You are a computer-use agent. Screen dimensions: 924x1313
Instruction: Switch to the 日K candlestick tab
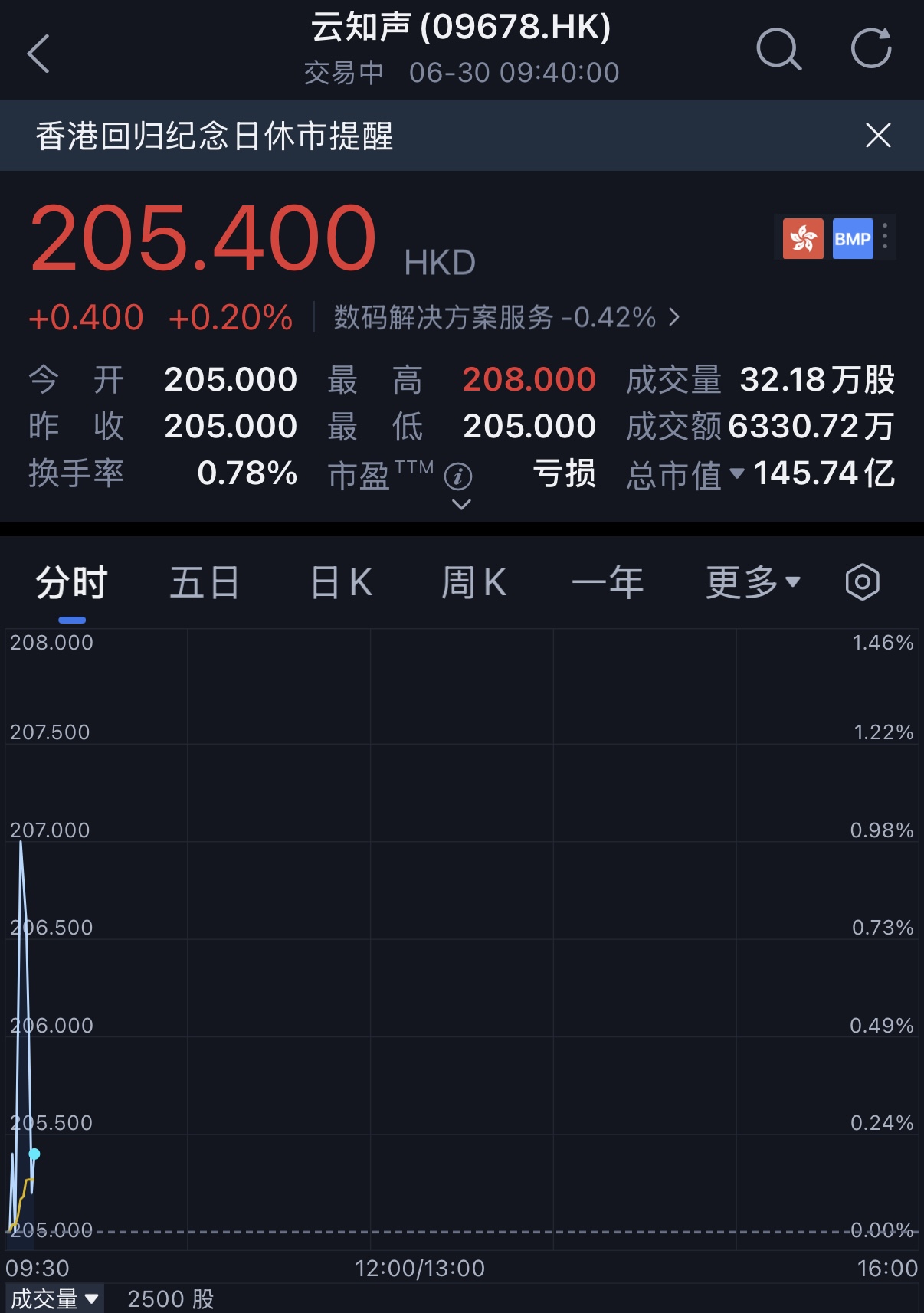point(339,582)
